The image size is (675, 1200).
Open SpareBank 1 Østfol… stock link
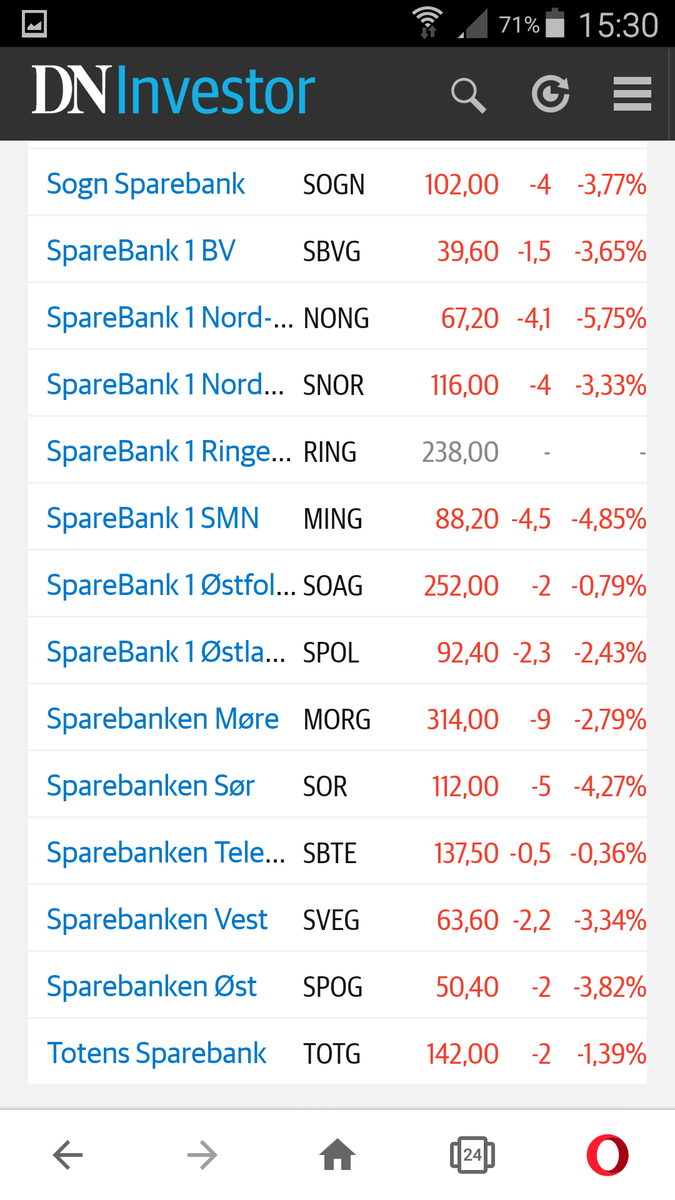point(171,586)
